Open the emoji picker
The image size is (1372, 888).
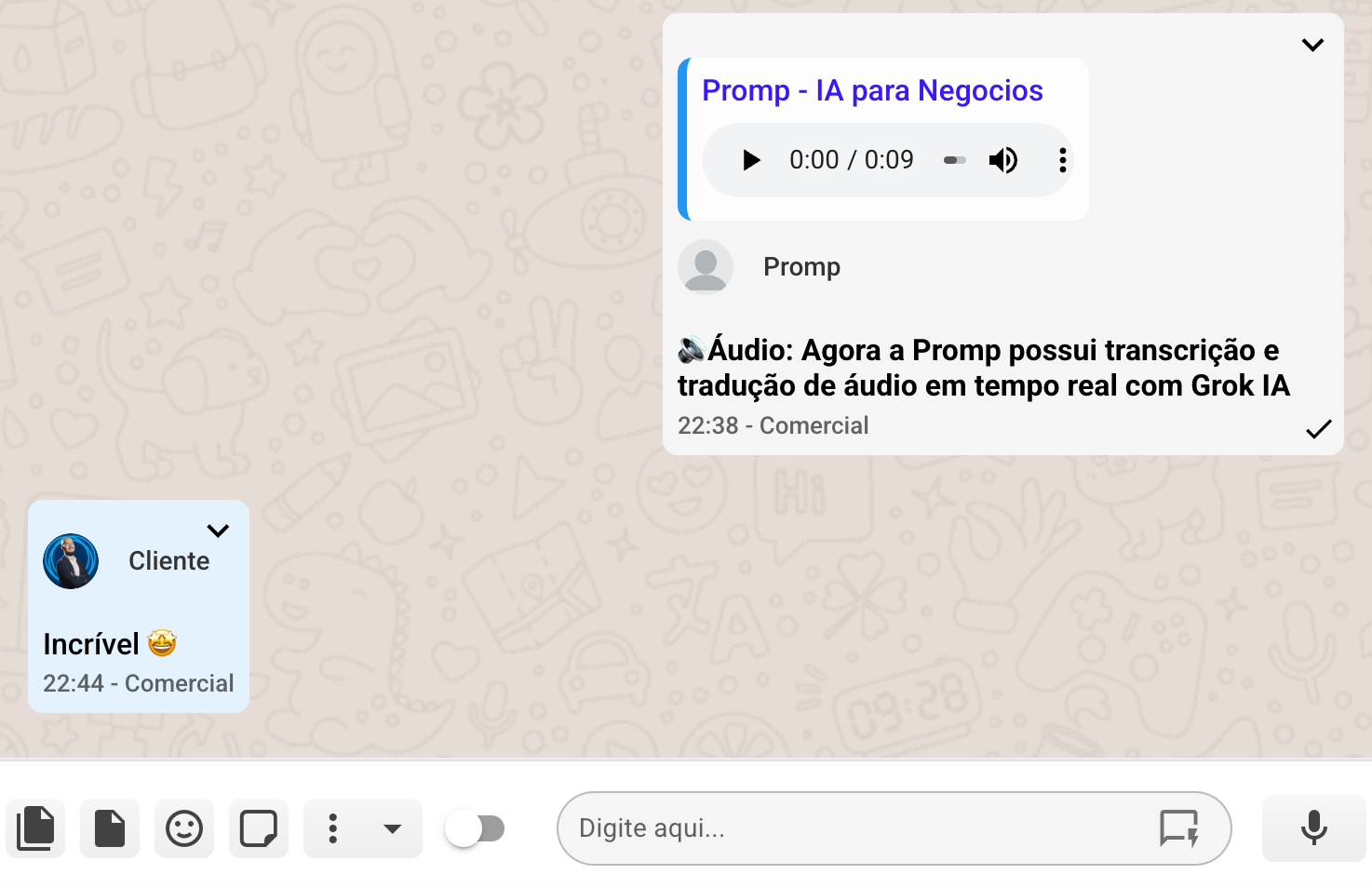click(184, 827)
